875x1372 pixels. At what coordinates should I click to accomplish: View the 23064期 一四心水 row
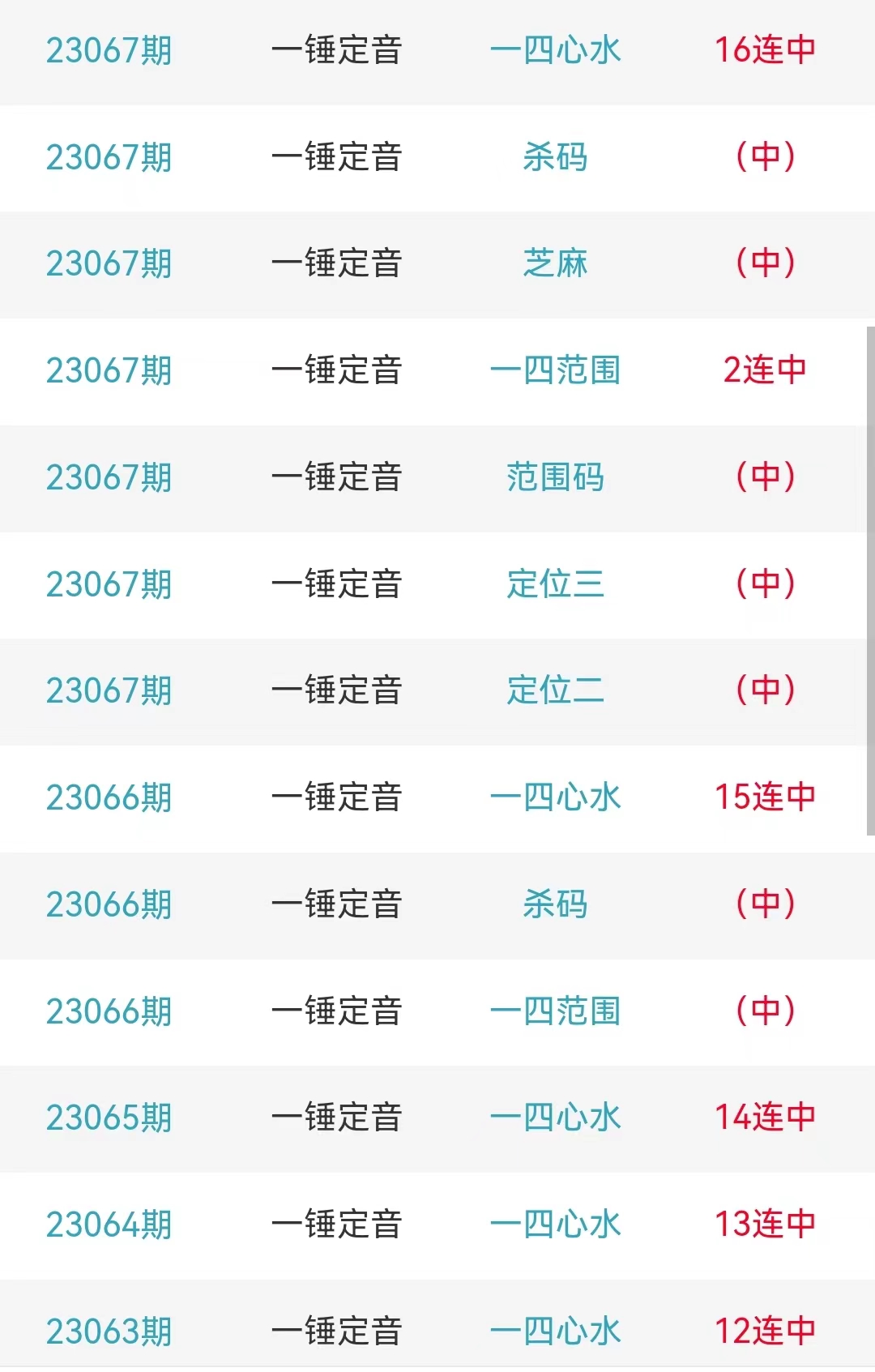pos(555,1225)
